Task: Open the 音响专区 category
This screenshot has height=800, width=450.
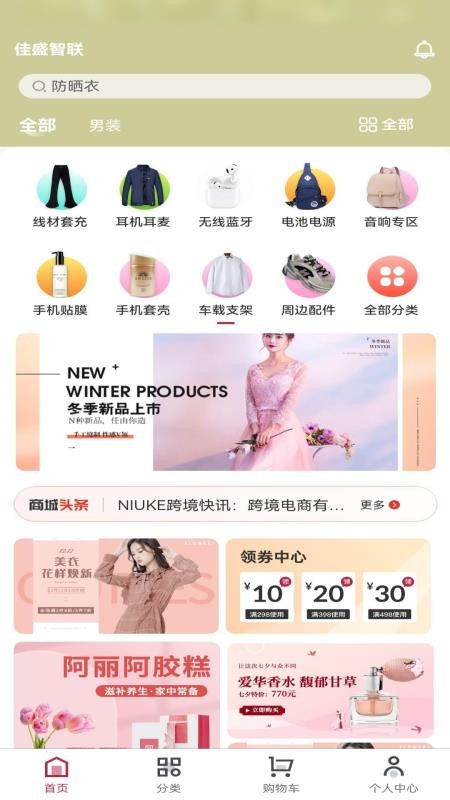Action: point(391,196)
